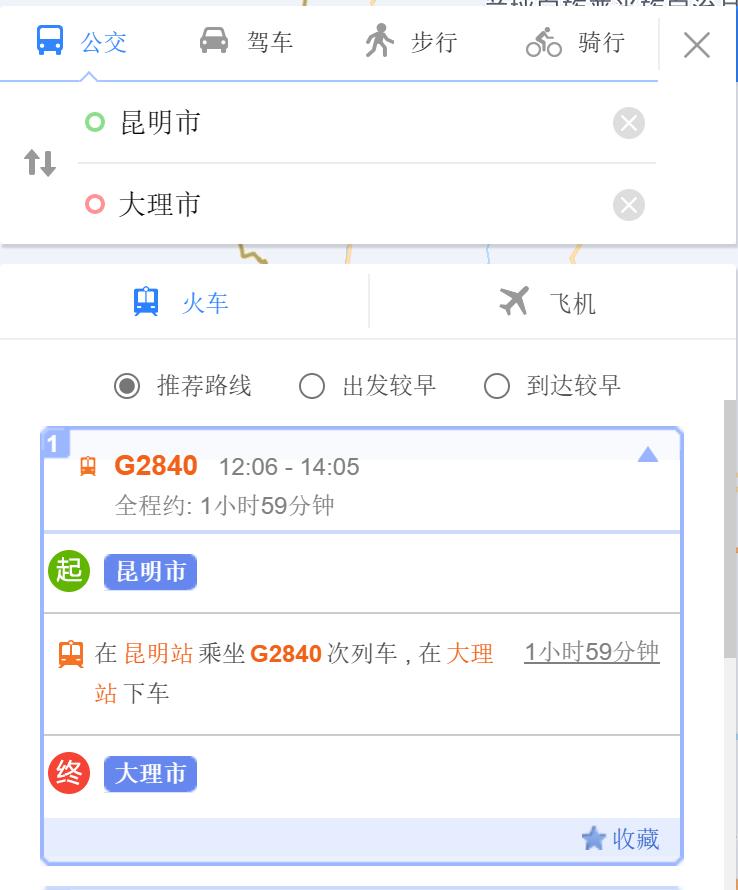This screenshot has width=738, height=890.
Task: Choose the 出发较早 sorting option
Action: [x=312, y=385]
